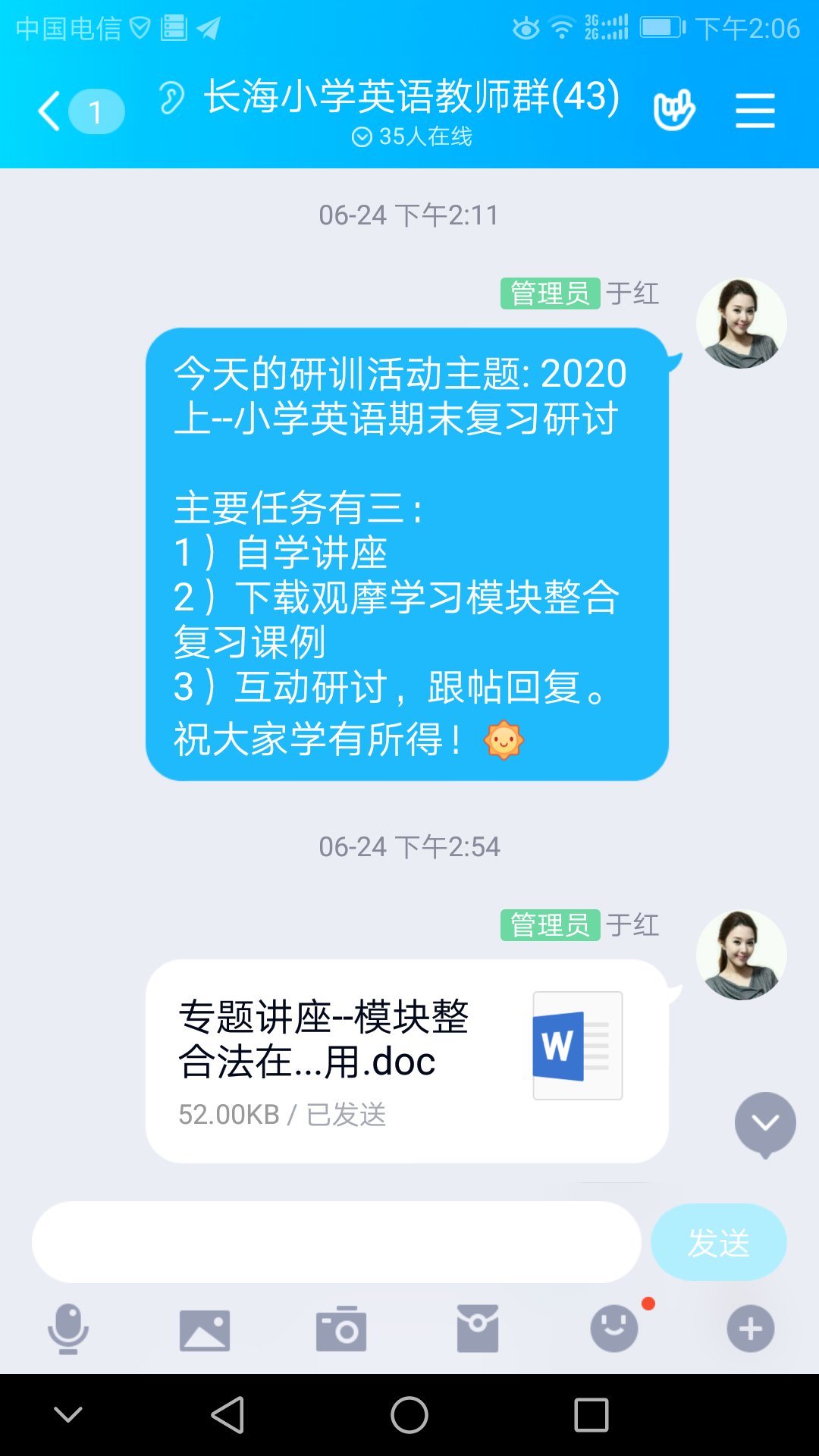Viewport: 819px width, 1456px height.
Task: Open the camera to take photo
Action: coord(341,1329)
